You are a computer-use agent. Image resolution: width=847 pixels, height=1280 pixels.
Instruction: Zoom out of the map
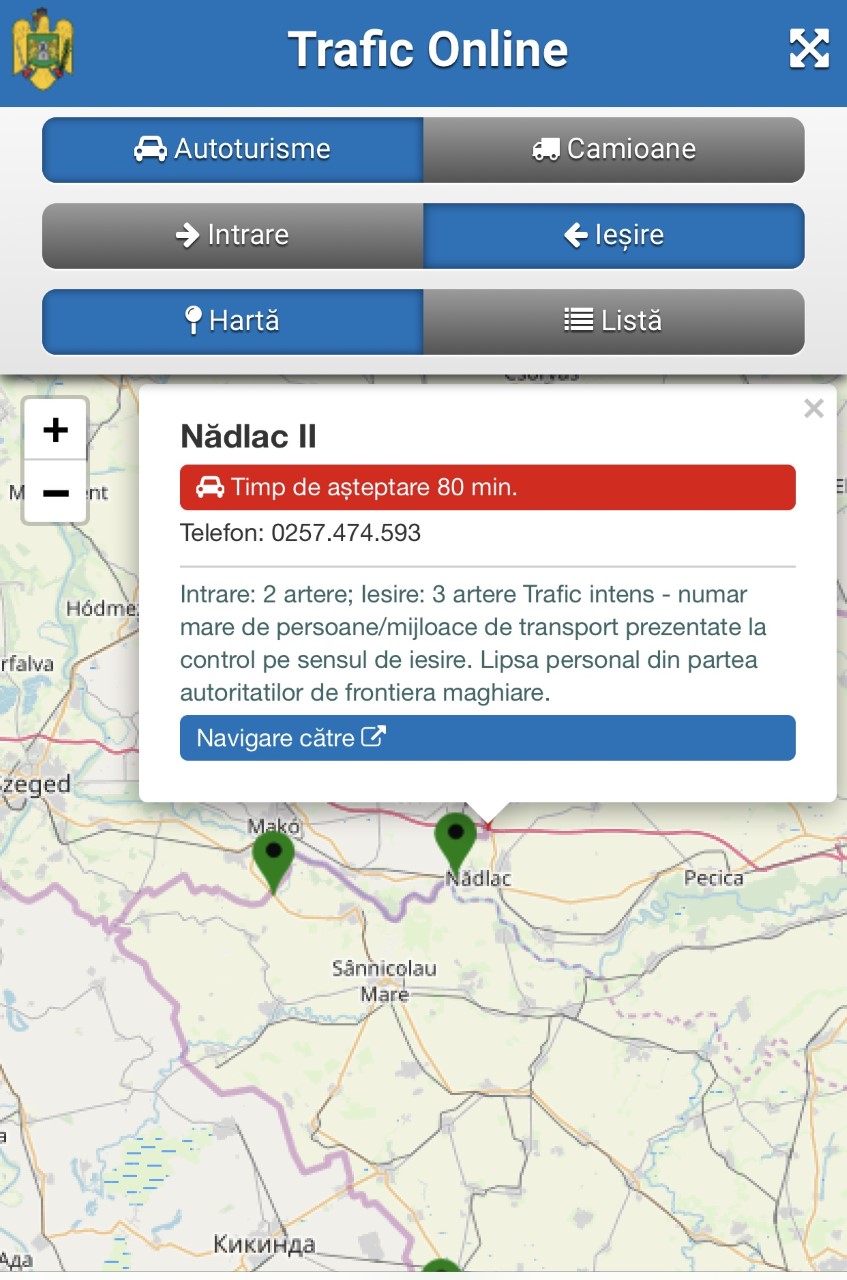click(56, 492)
